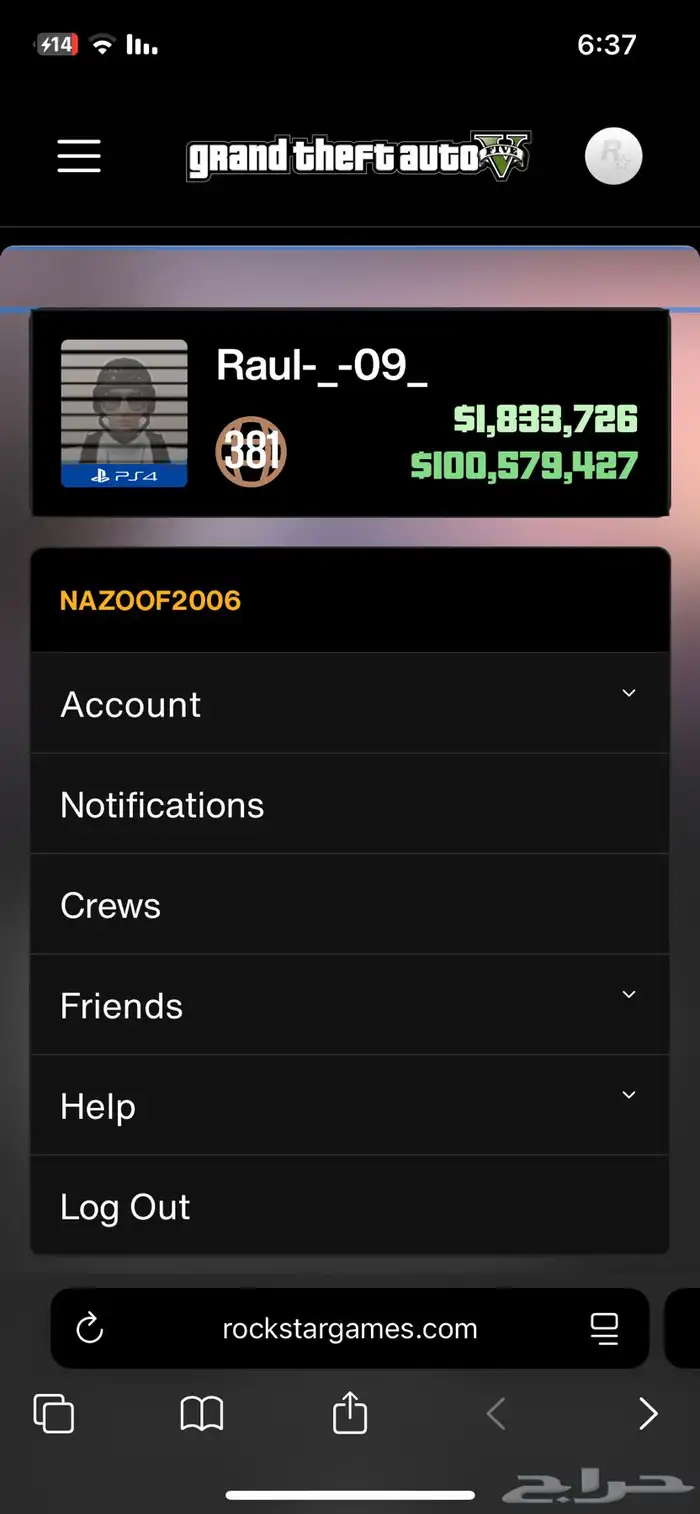The height and width of the screenshot is (1514, 700).
Task: Go forward in browser history
Action: click(648, 1414)
